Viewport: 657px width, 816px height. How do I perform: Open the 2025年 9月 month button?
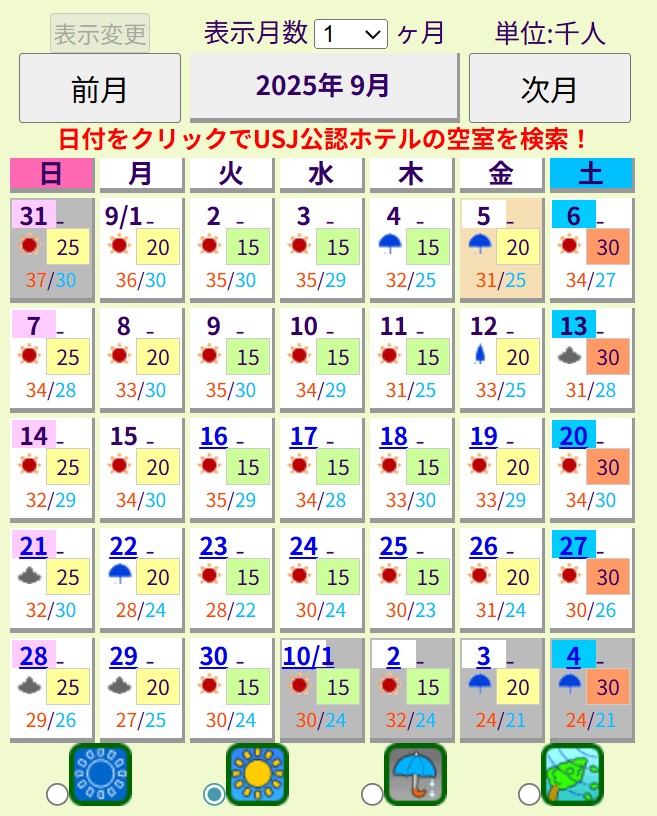point(323,85)
